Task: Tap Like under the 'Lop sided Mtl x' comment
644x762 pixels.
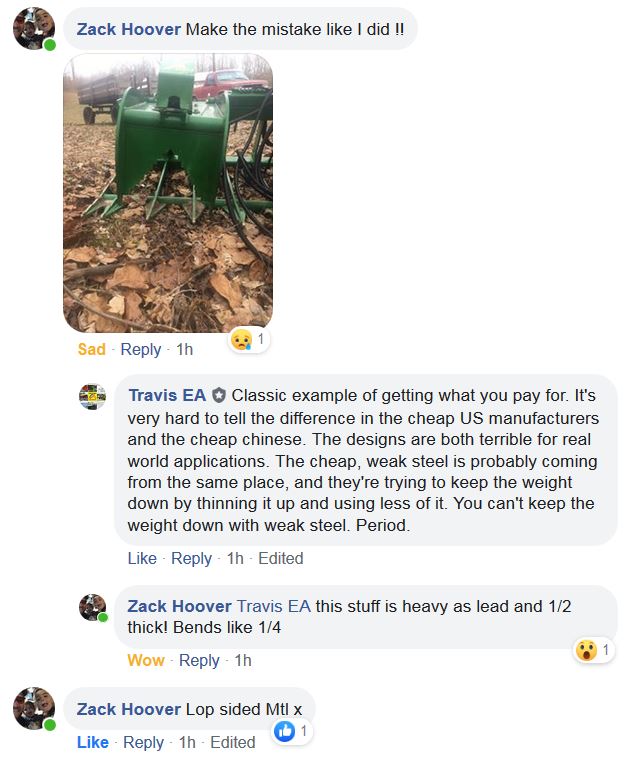Action: pyautogui.click(x=92, y=742)
